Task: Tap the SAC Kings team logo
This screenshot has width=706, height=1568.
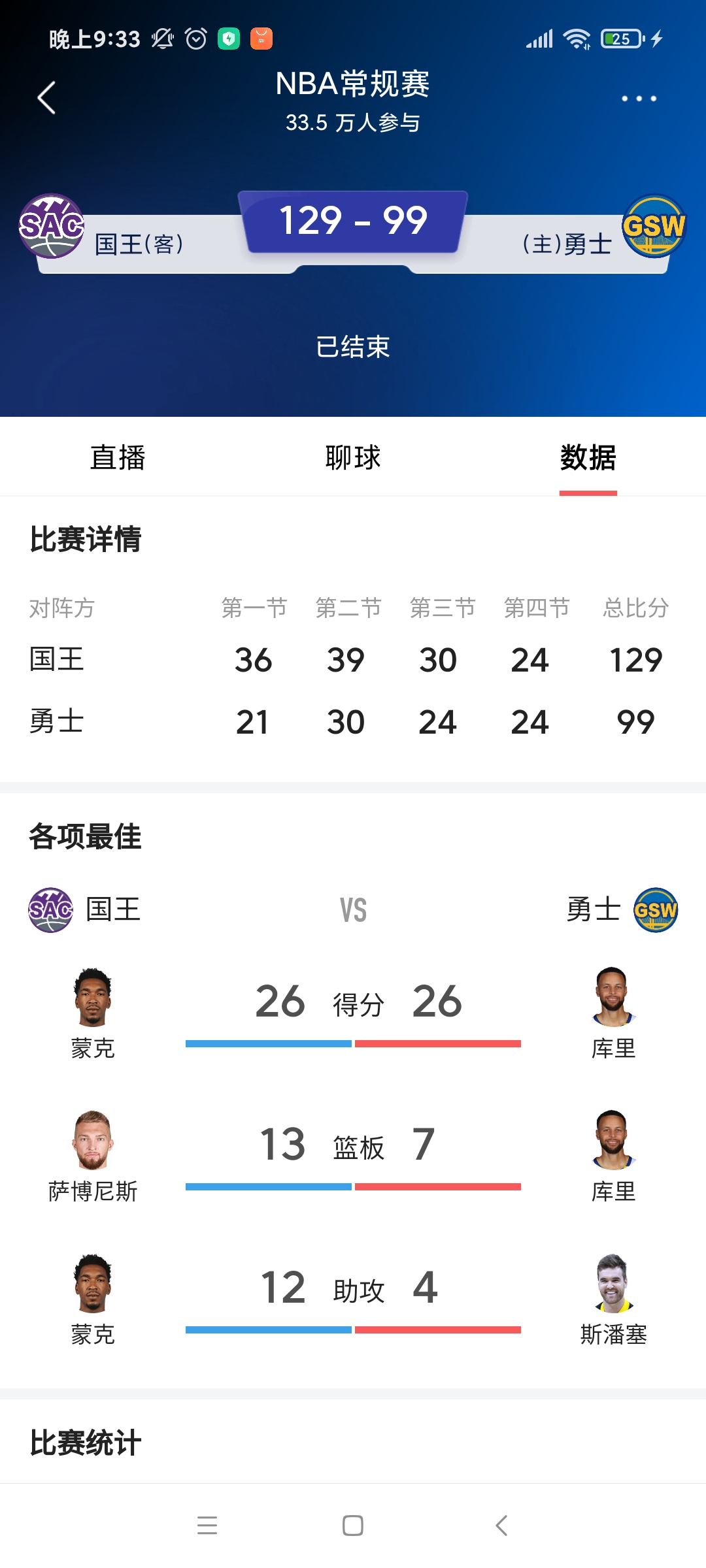Action: point(52,225)
